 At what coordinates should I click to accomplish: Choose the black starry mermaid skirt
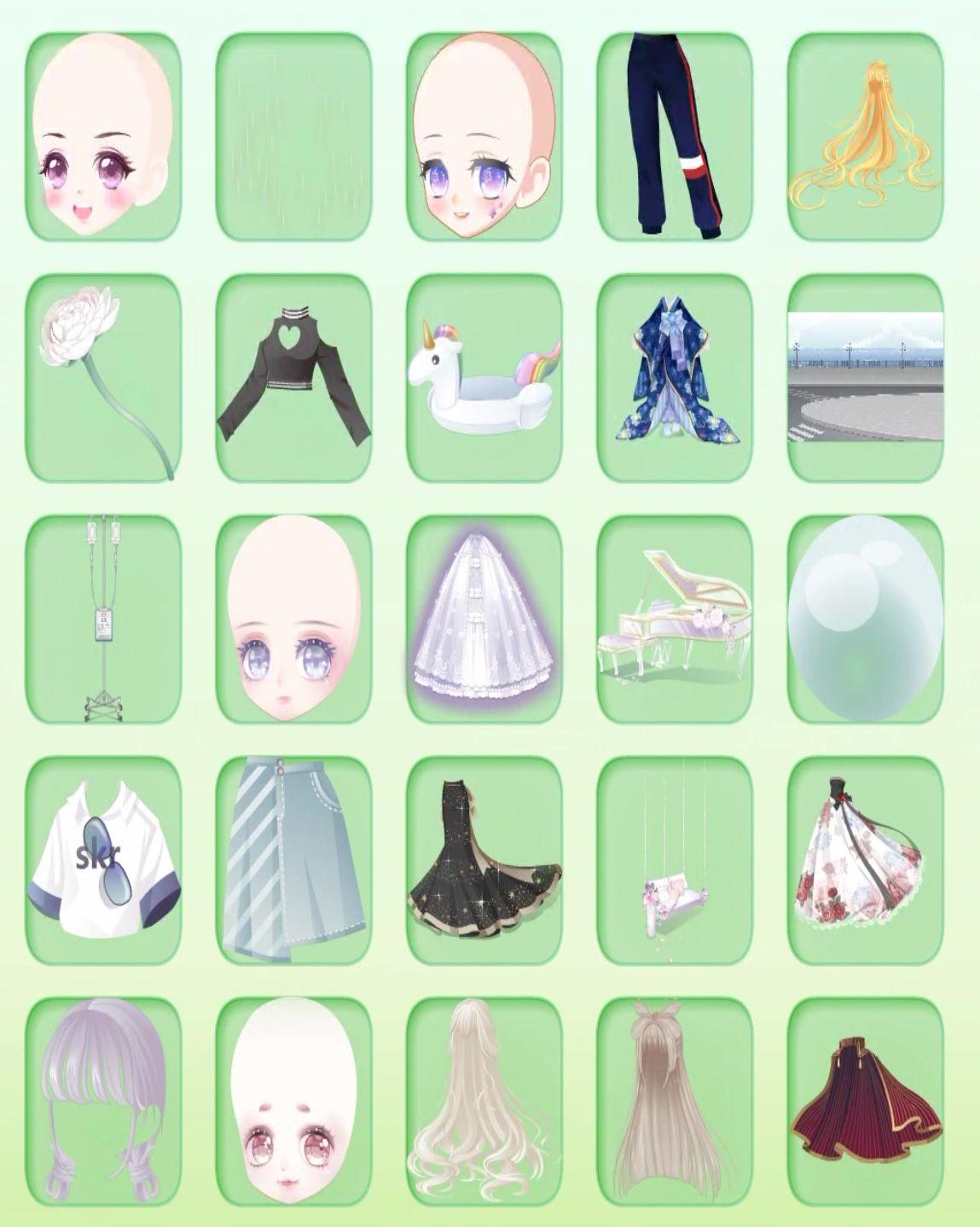(484, 861)
